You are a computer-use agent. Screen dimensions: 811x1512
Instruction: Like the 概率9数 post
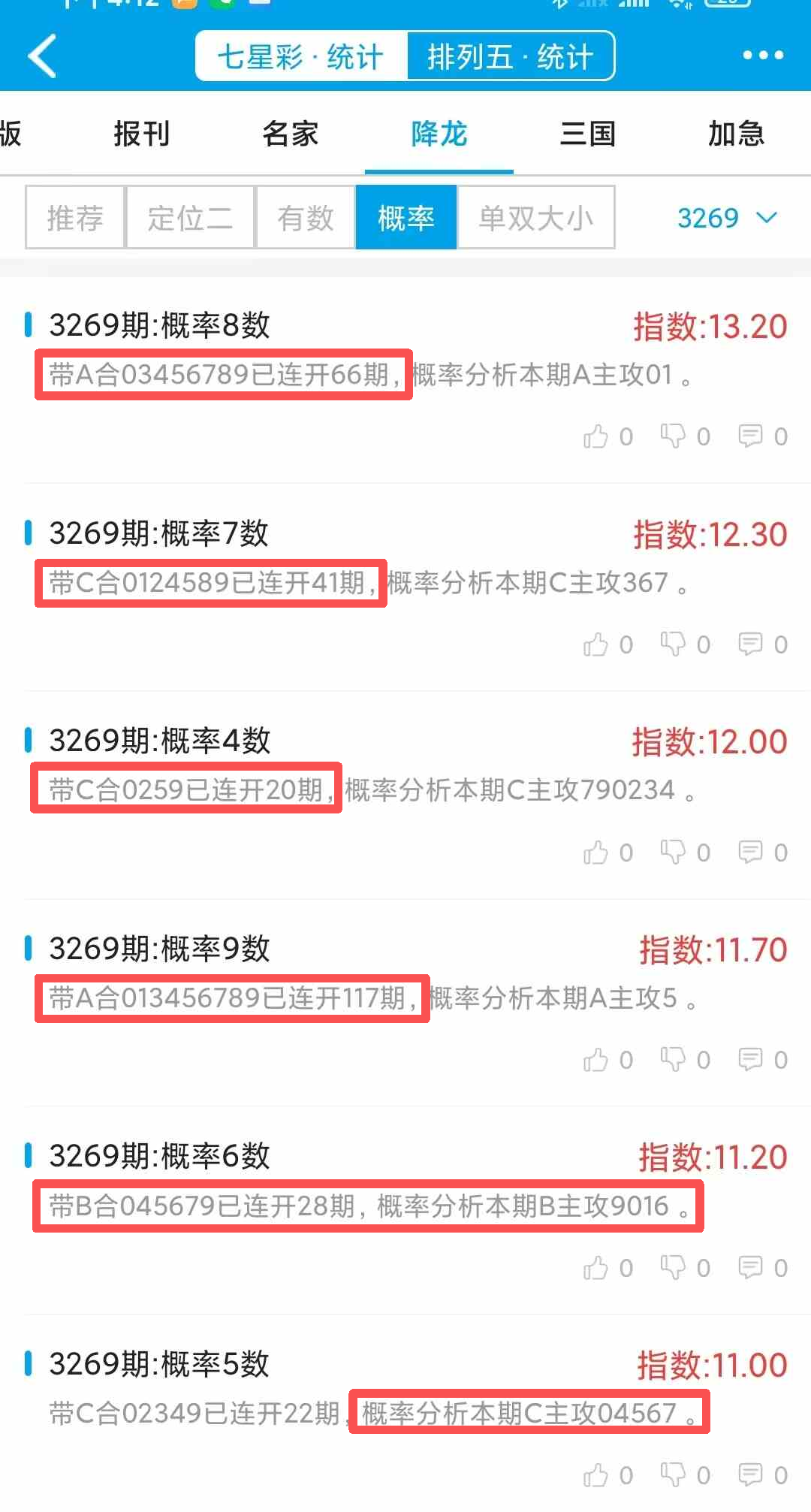tap(596, 1060)
